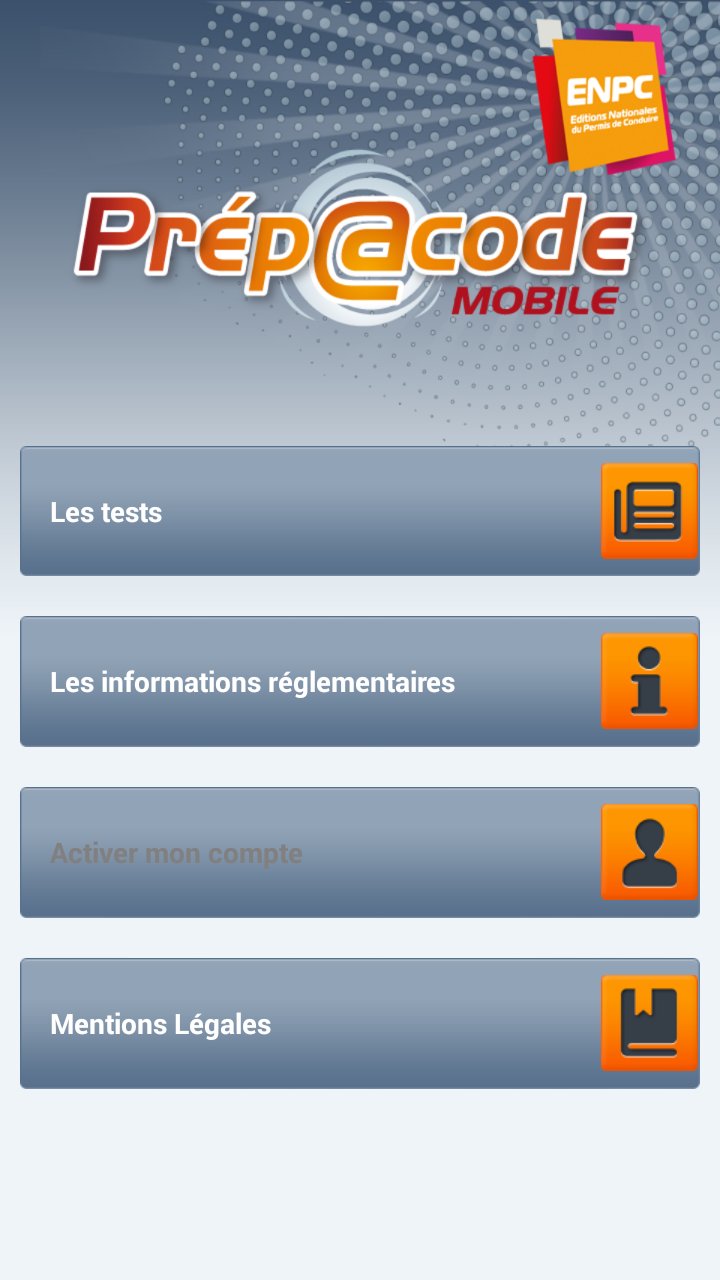The width and height of the screenshot is (720, 1280).
Task: Click the Mentions Légales text label
Action: point(163,1023)
